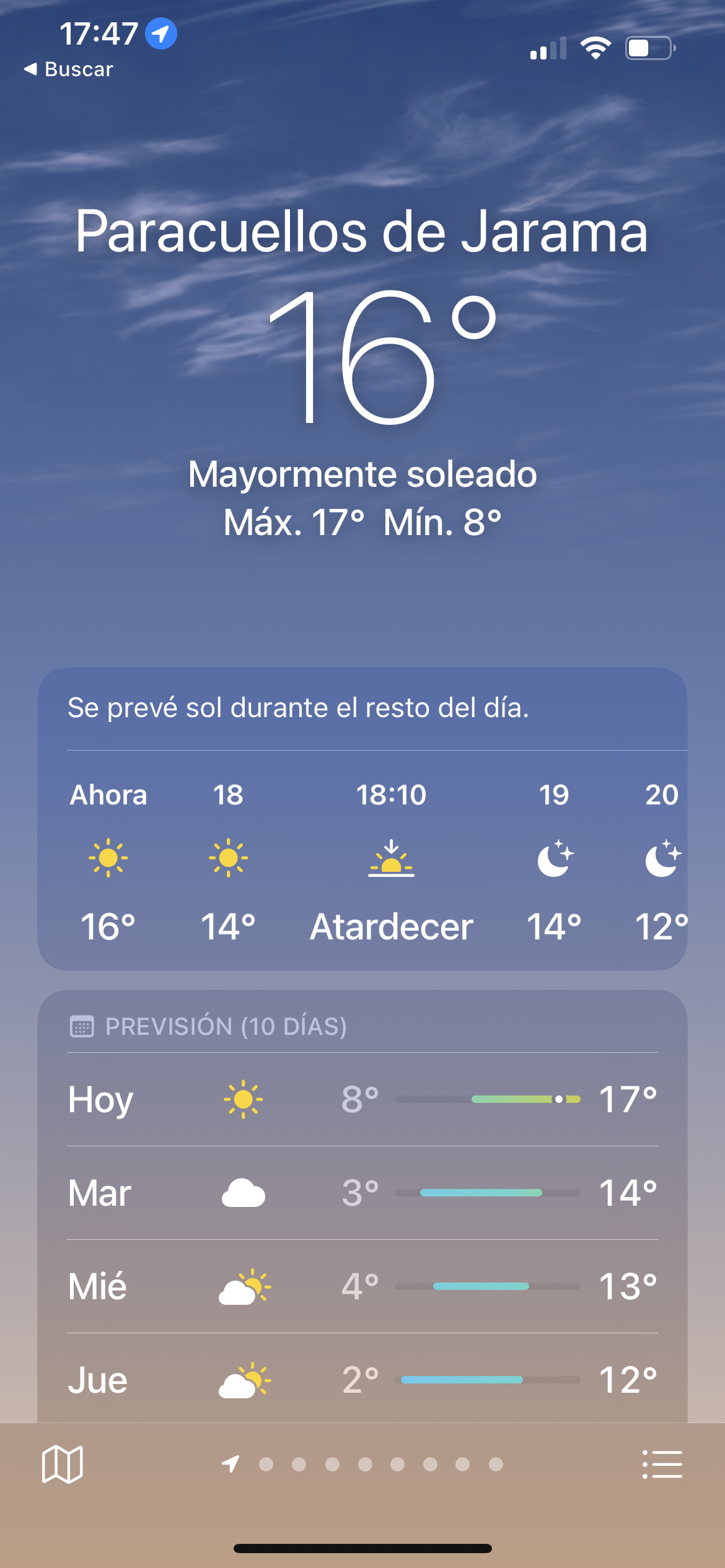The height and width of the screenshot is (1568, 725).
Task: Tap the page indicator dots
Action: click(362, 1464)
